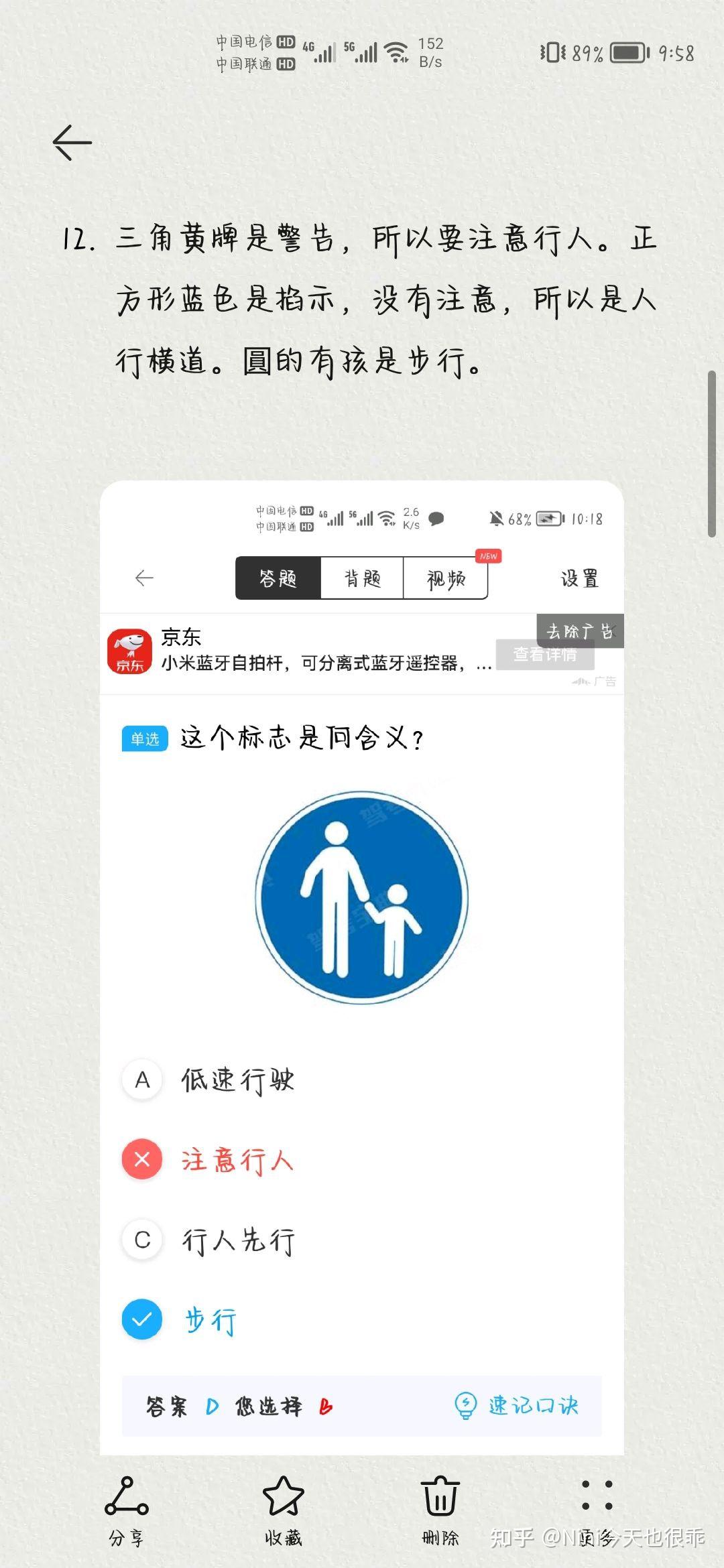Go back from this note

pos(72,142)
